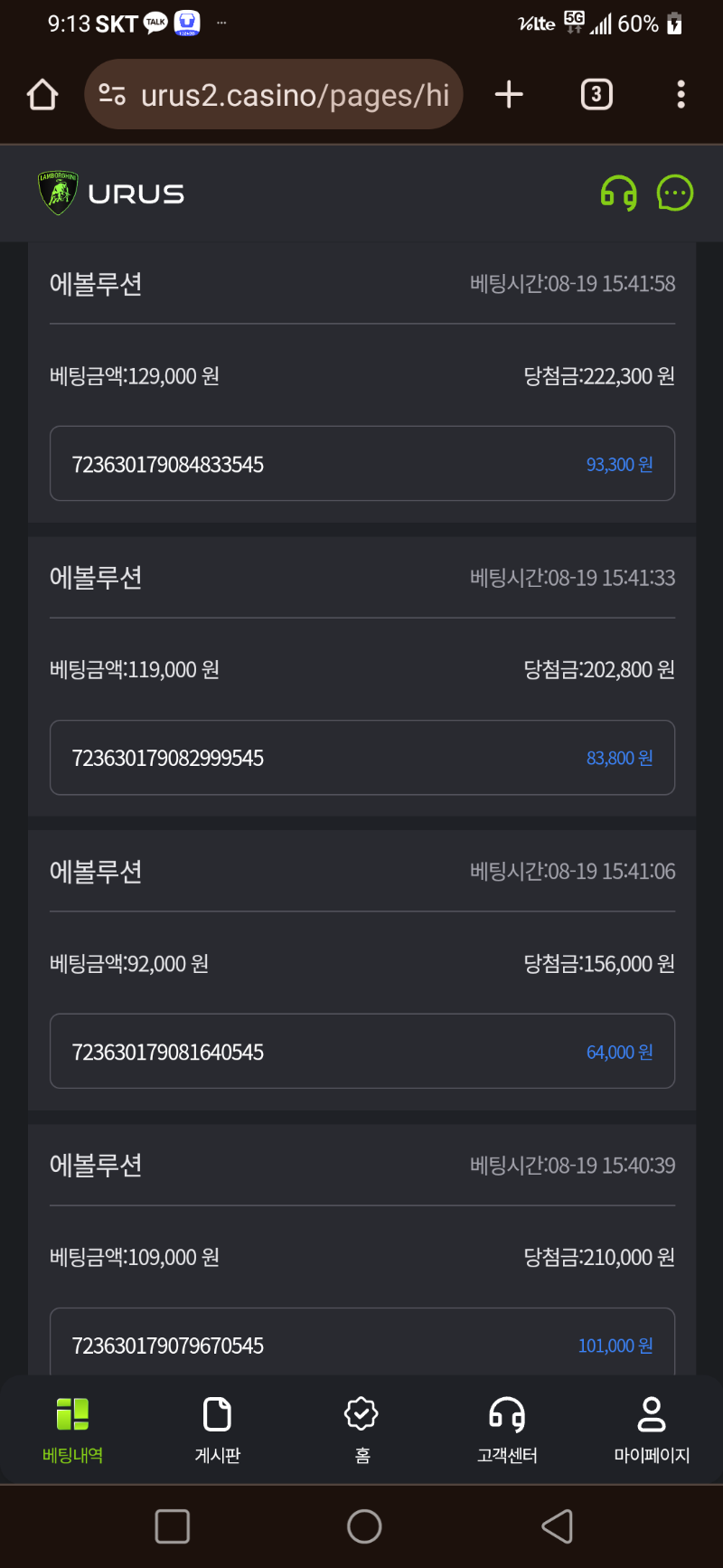Image resolution: width=723 pixels, height=1568 pixels.
Task: Open the headset support icon in header
Action: coord(619,194)
